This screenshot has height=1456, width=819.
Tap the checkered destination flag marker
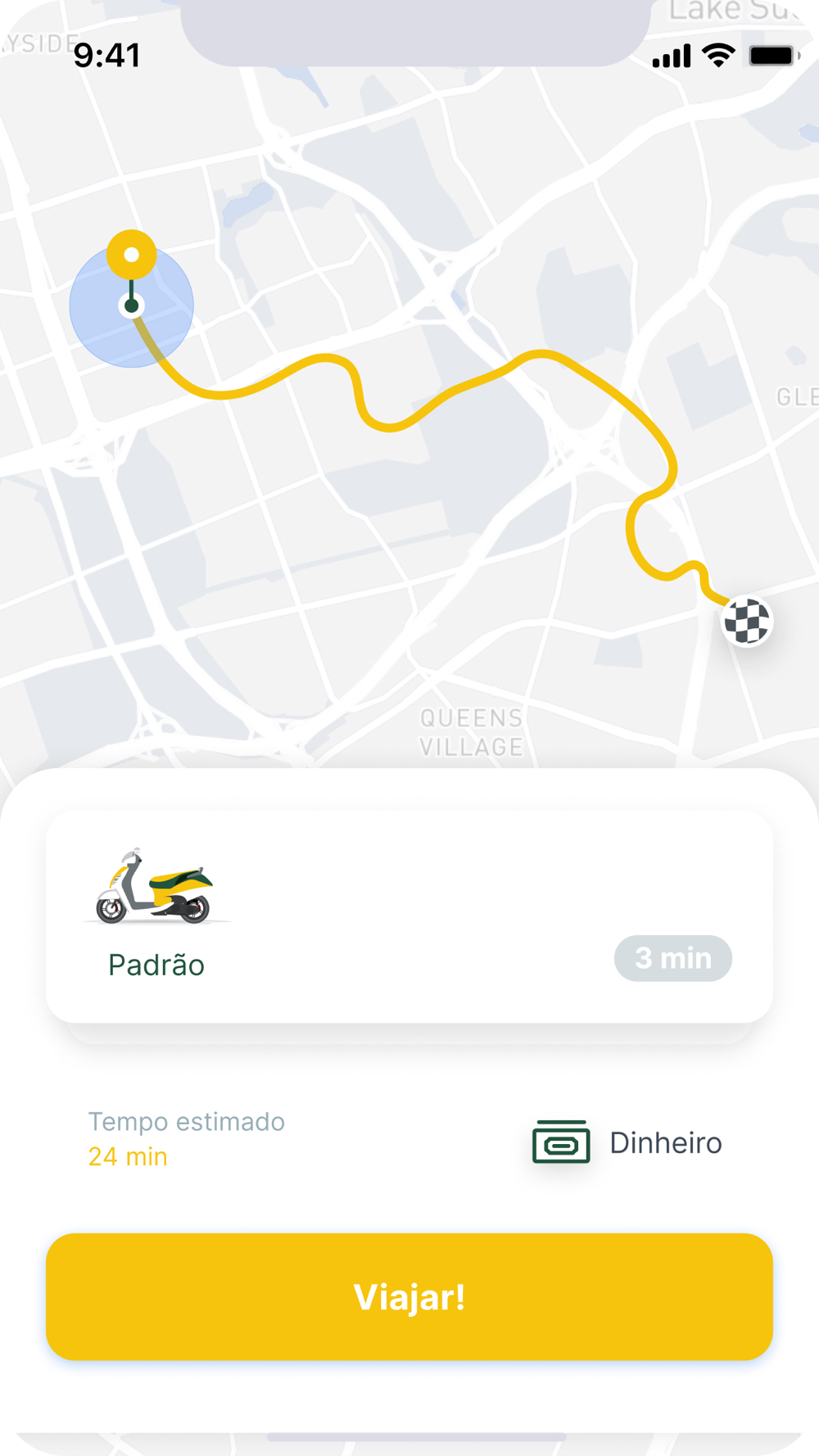747,622
